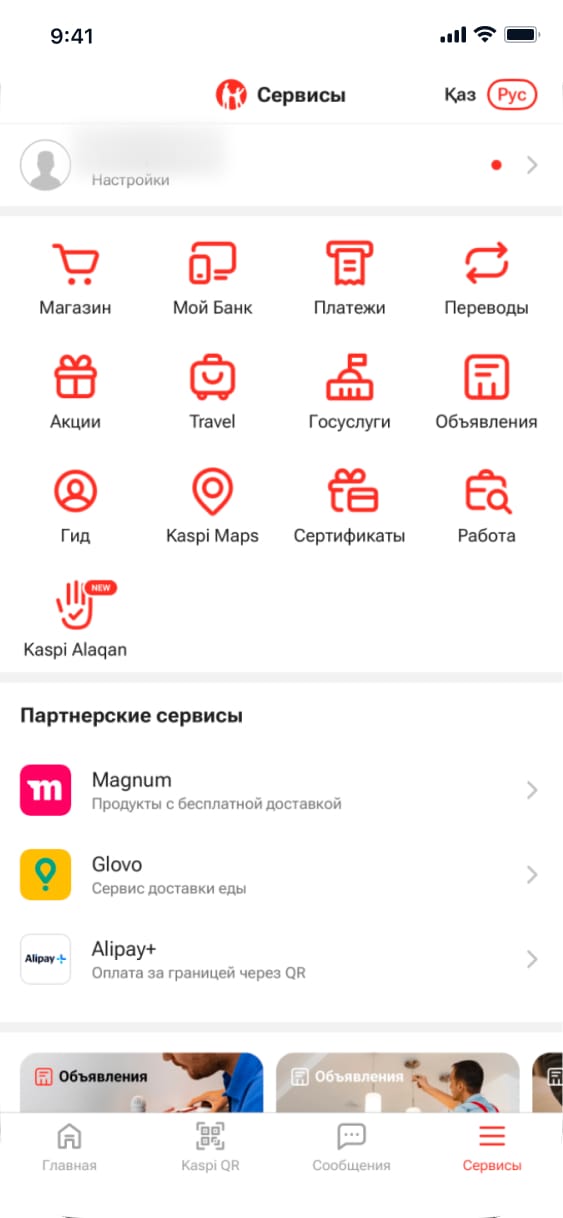Open Магазин service
The image size is (563, 1218).
click(x=75, y=280)
